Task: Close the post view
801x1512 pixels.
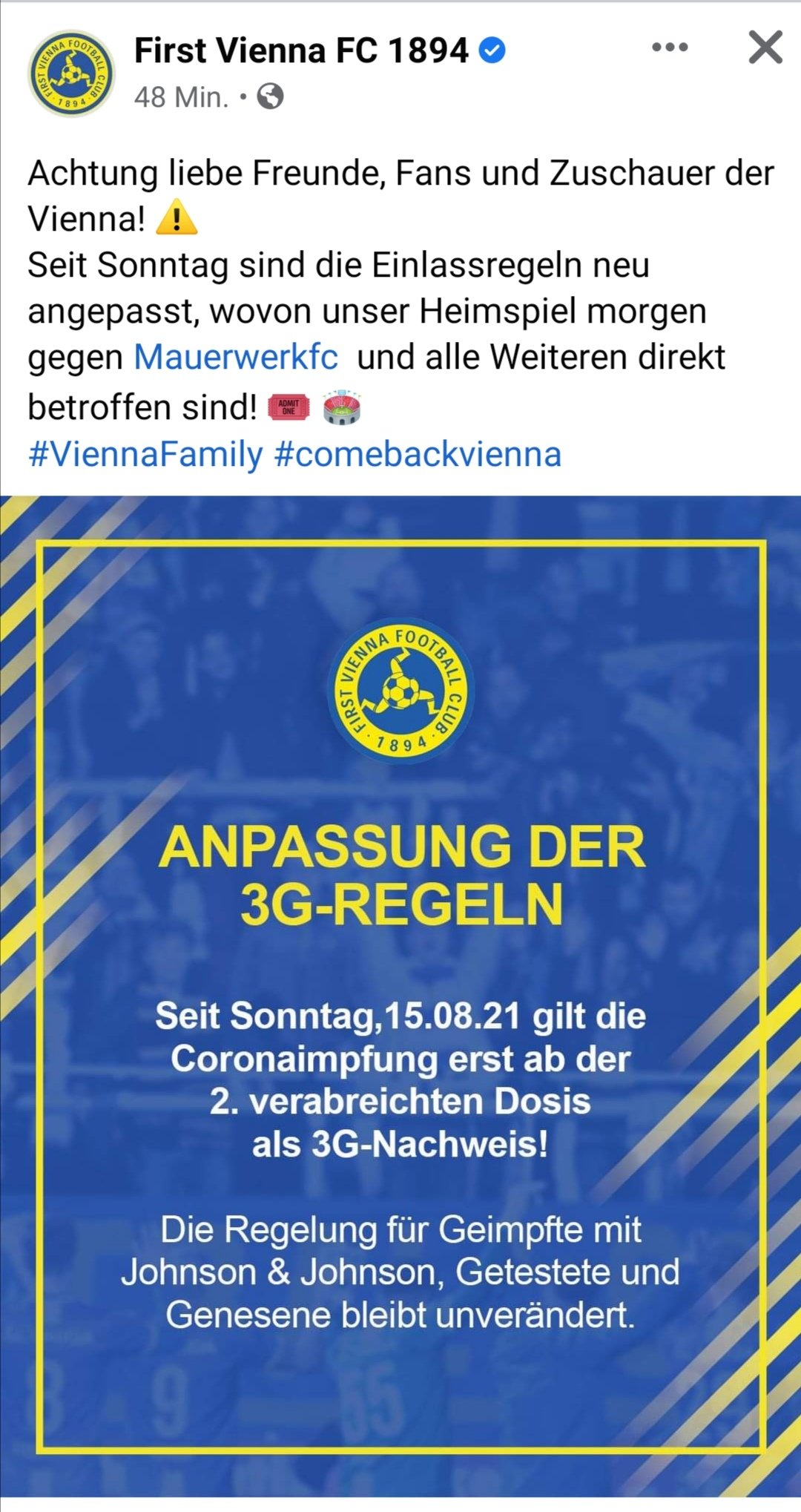Action: tap(765, 47)
